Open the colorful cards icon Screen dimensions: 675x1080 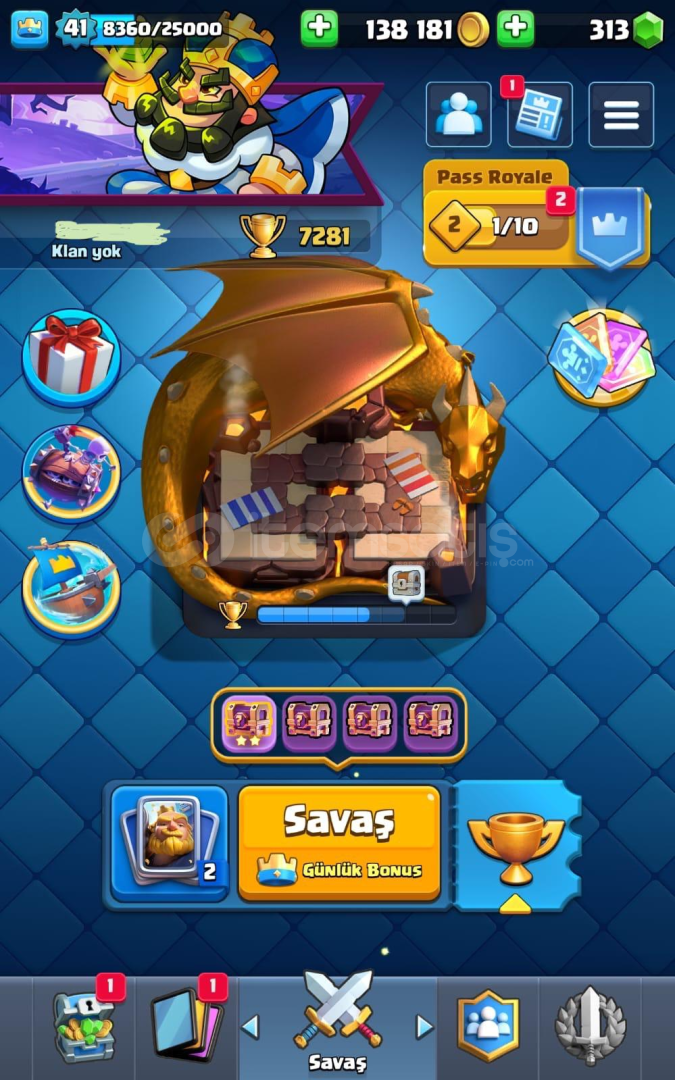tap(601, 357)
